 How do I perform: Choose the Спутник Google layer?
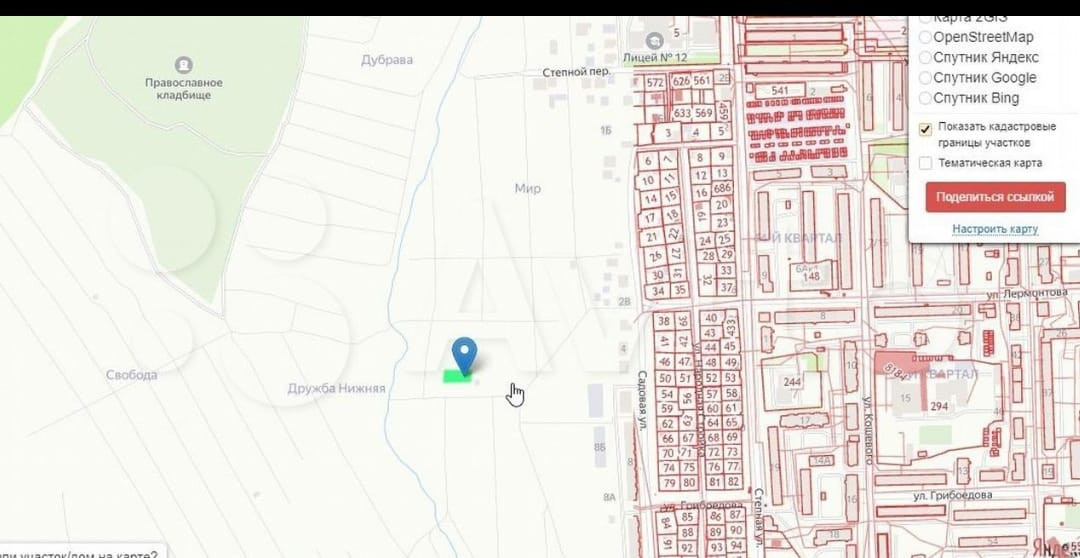[x=925, y=78]
